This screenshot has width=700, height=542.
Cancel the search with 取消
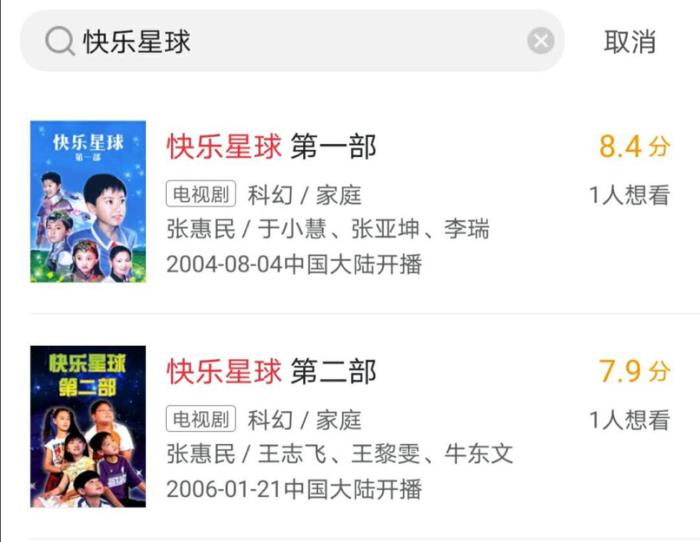(630, 42)
